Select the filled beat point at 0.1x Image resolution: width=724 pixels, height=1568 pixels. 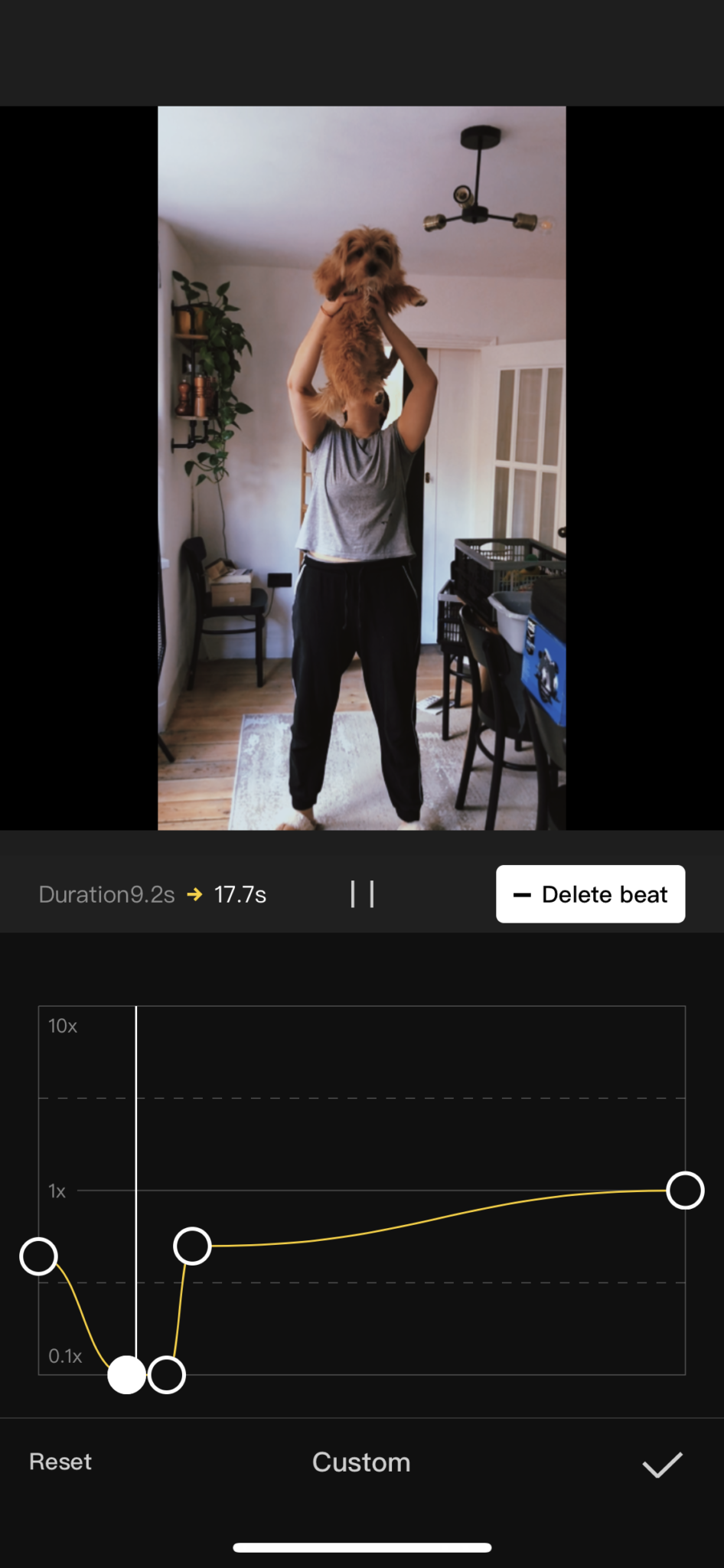tap(126, 1374)
